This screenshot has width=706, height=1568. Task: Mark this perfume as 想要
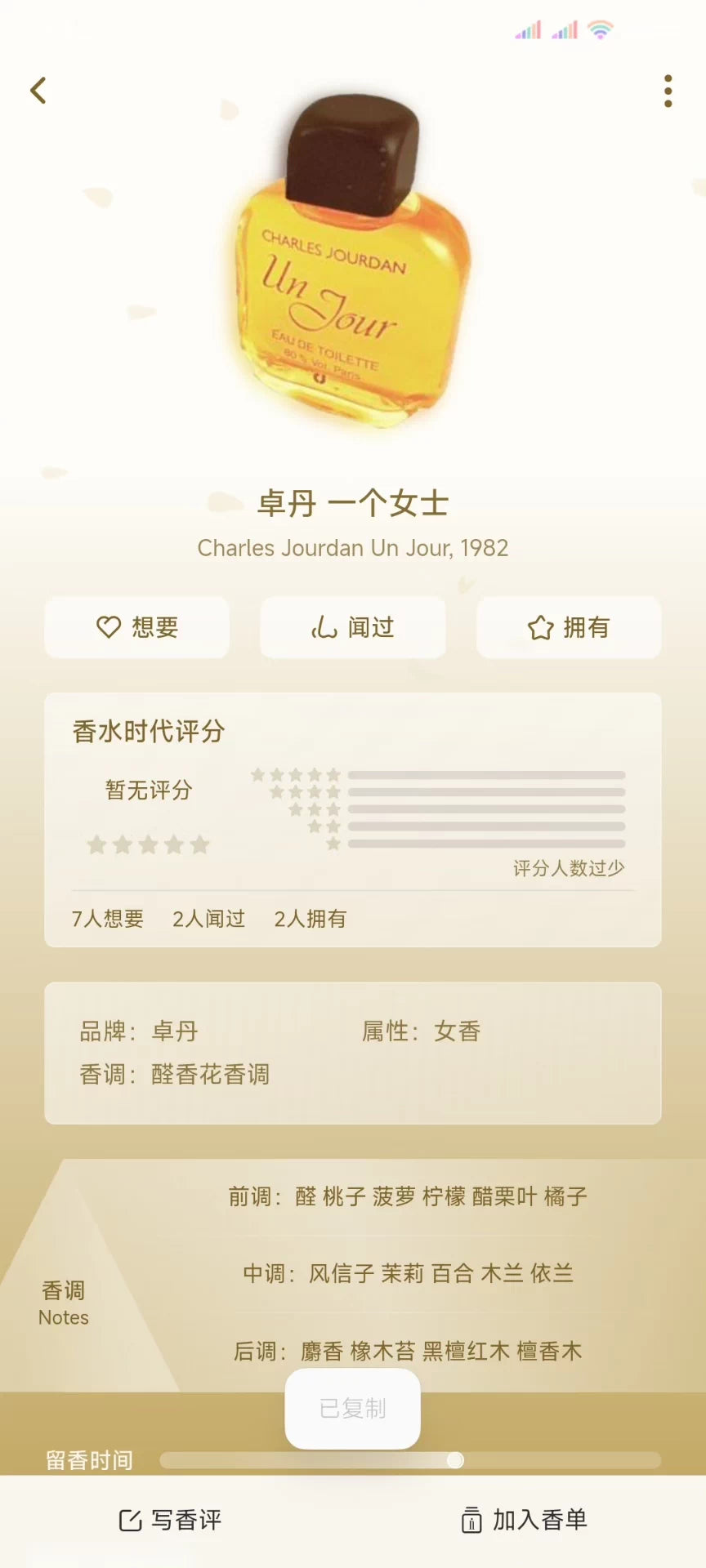click(x=136, y=627)
